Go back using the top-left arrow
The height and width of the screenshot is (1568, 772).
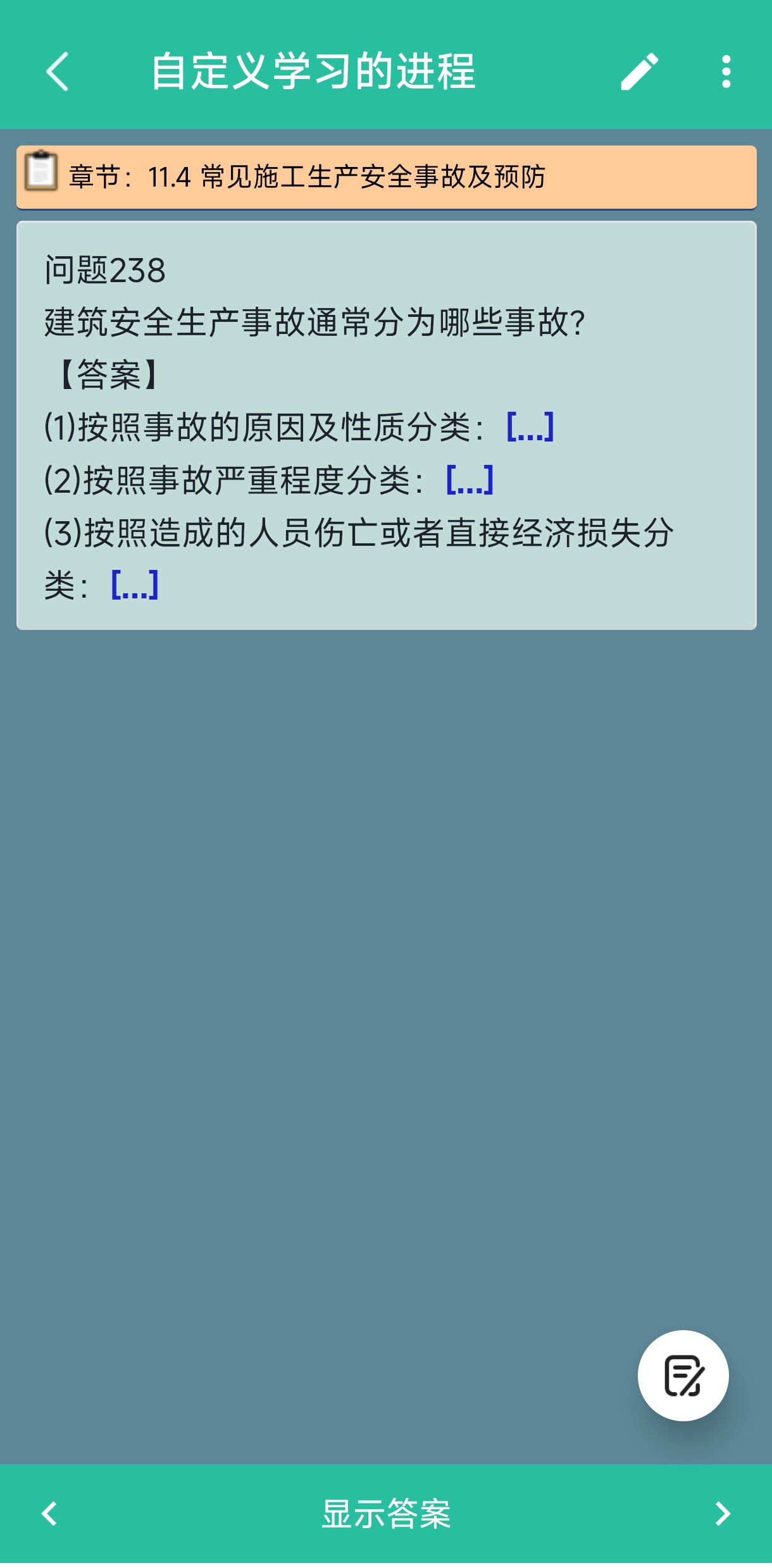[x=57, y=71]
